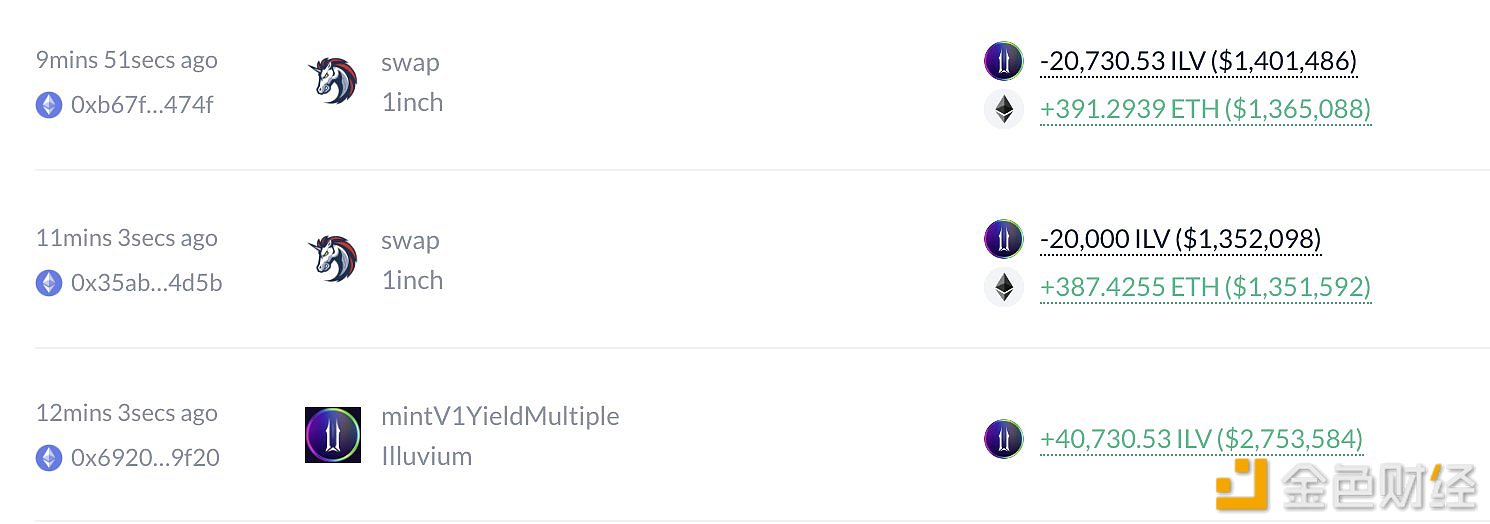1490x524 pixels.
Task: Open transaction hash 0x35ab...4d5b
Action: [x=146, y=283]
